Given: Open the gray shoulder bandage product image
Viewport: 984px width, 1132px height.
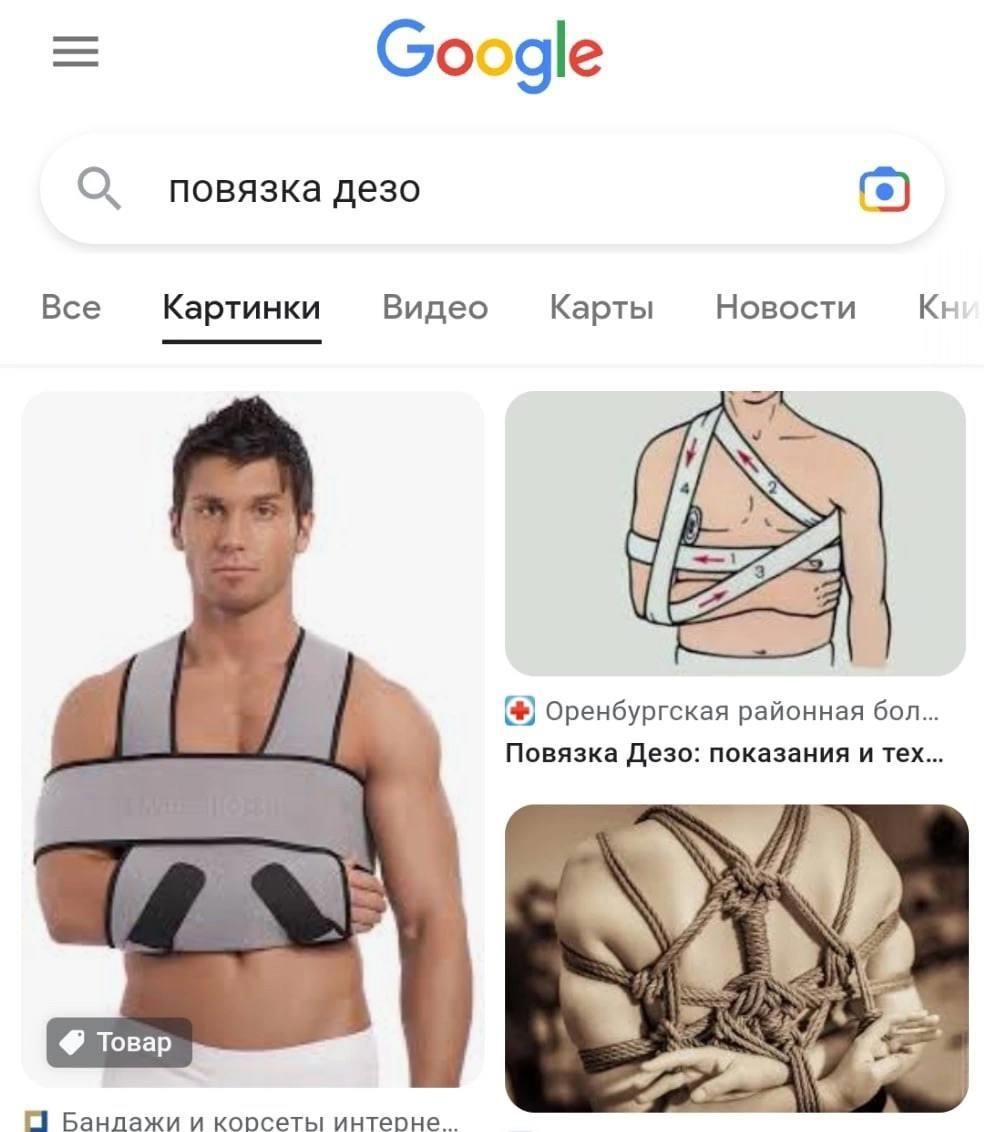Looking at the screenshot, I should pyautogui.click(x=252, y=738).
